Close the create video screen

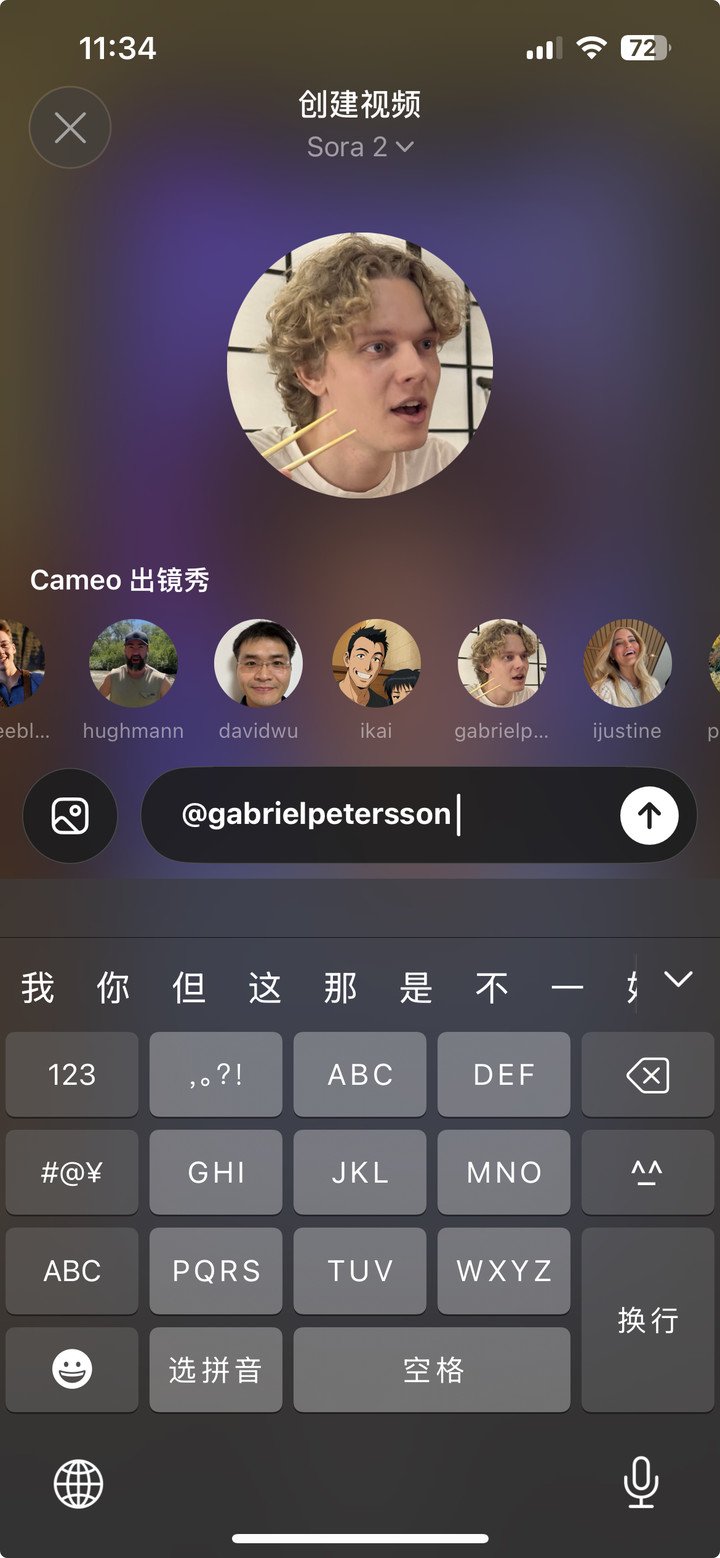click(x=70, y=127)
